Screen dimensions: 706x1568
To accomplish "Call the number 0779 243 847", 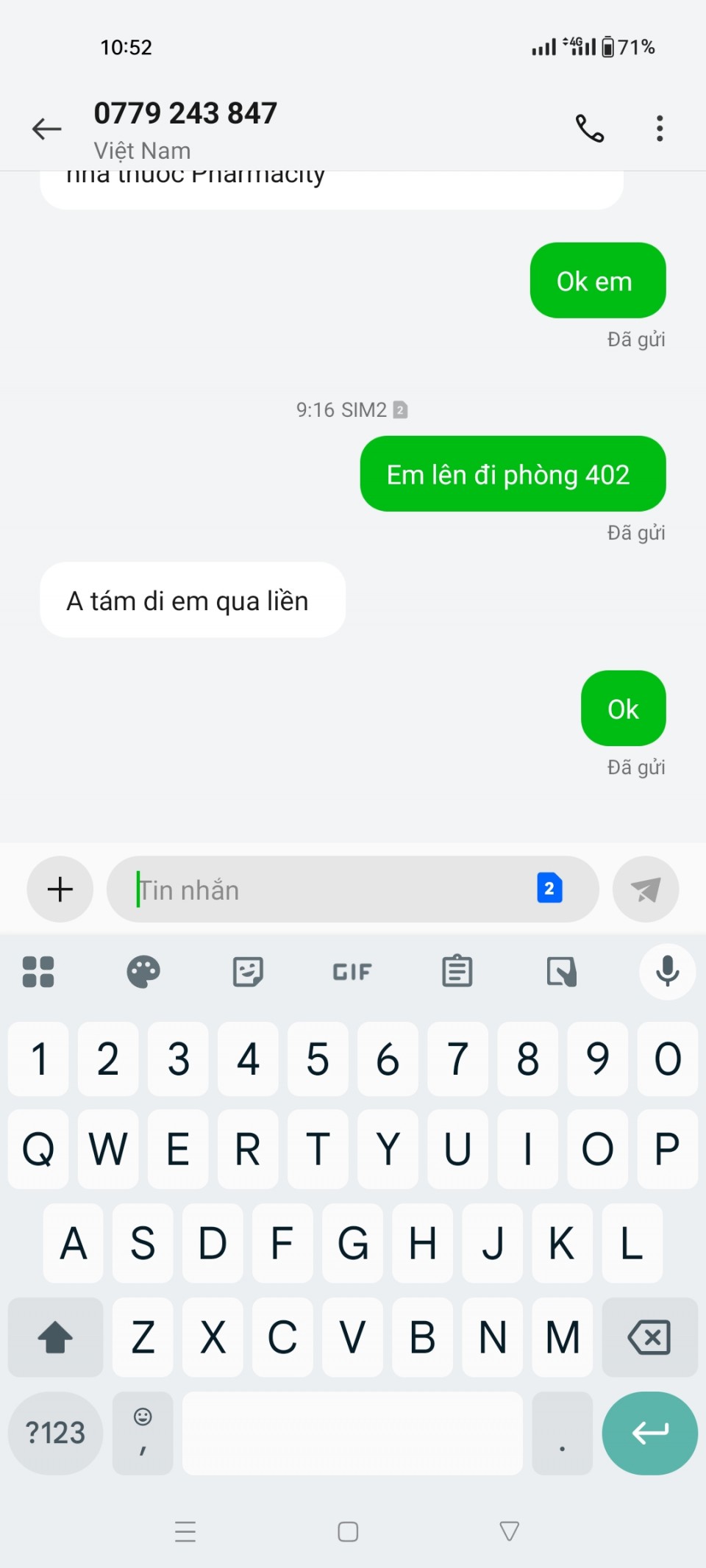I will [589, 129].
